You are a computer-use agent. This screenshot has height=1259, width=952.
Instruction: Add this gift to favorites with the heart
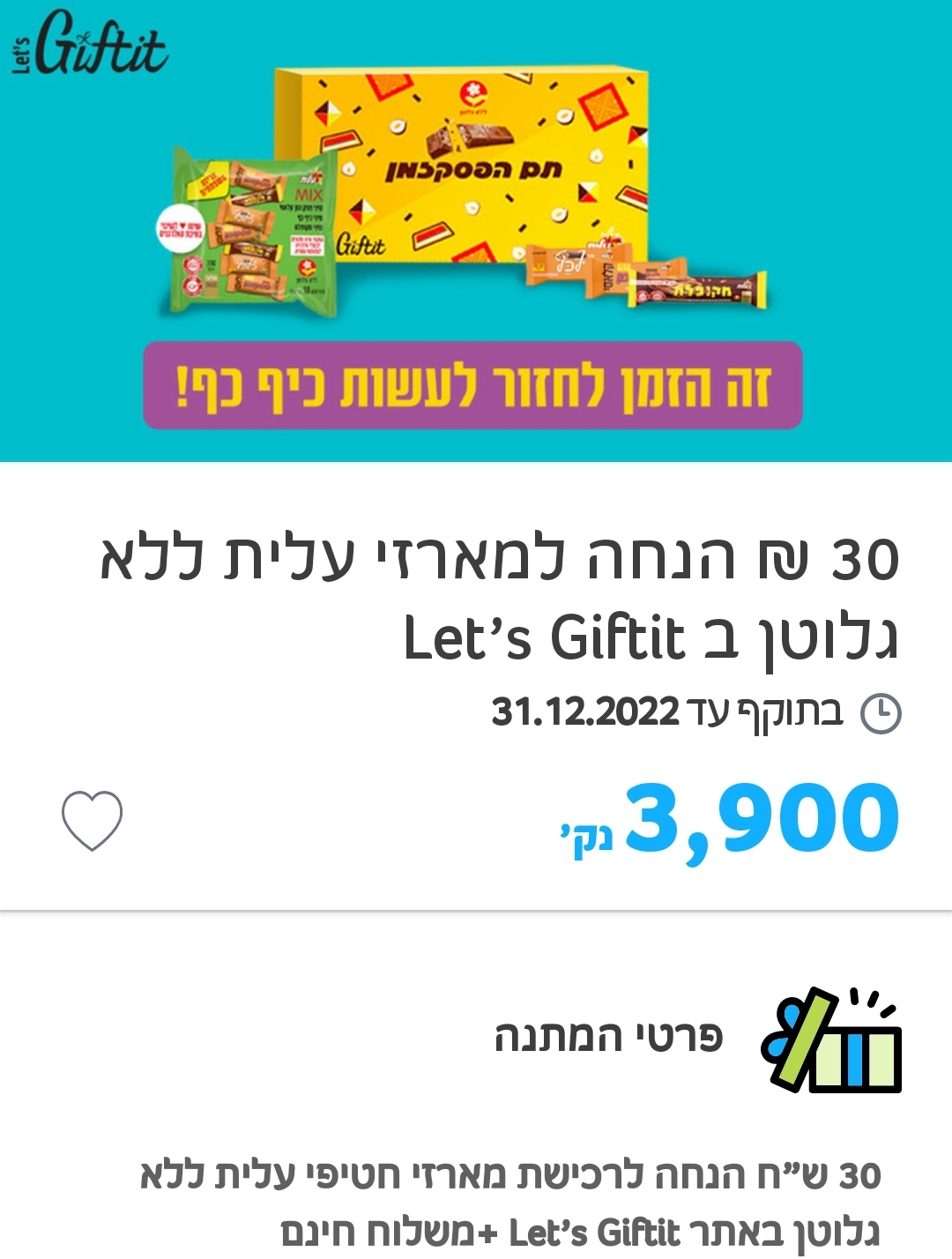point(92,820)
